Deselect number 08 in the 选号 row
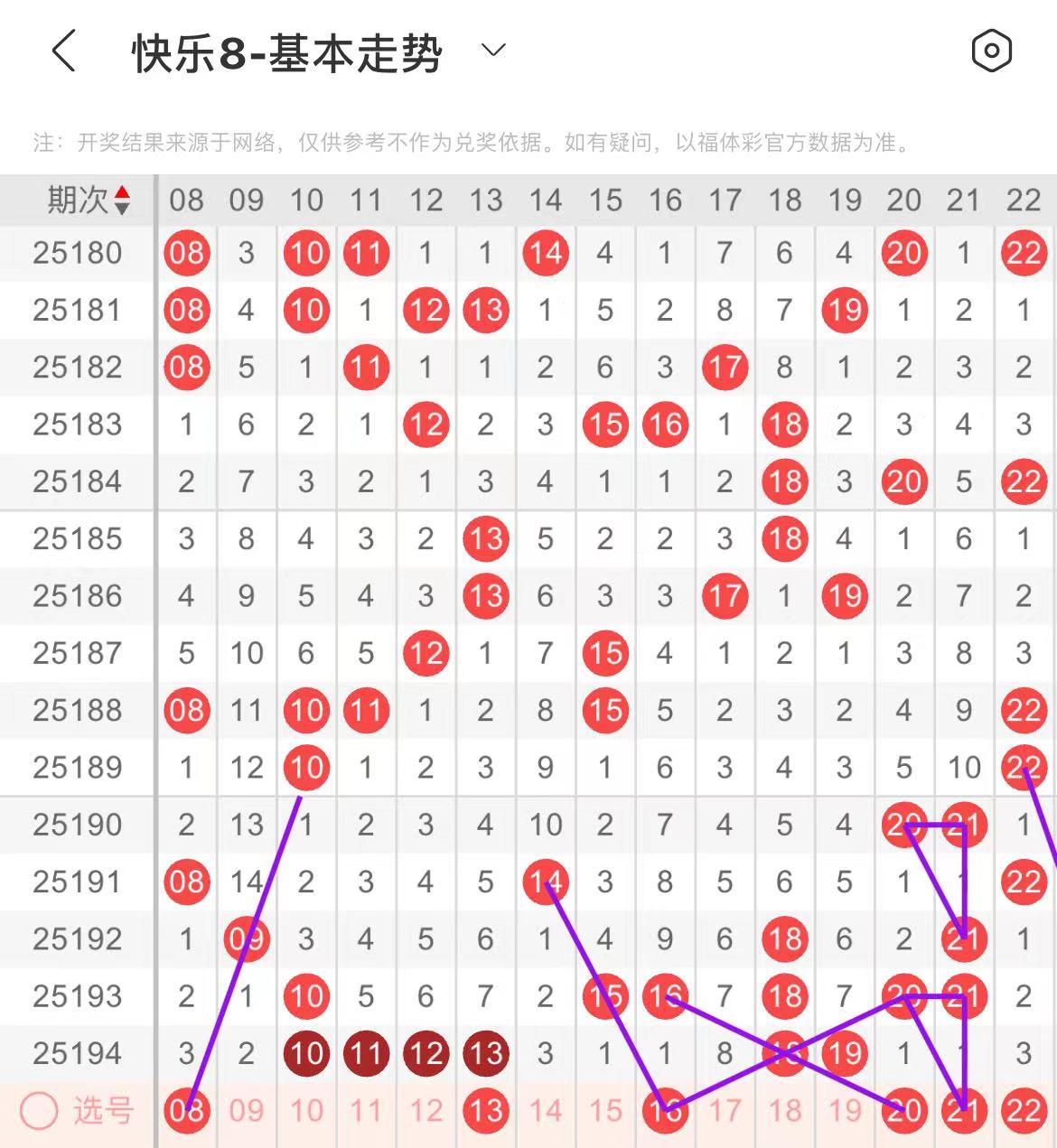The height and width of the screenshot is (1148, 1057). pyautogui.click(x=186, y=1110)
